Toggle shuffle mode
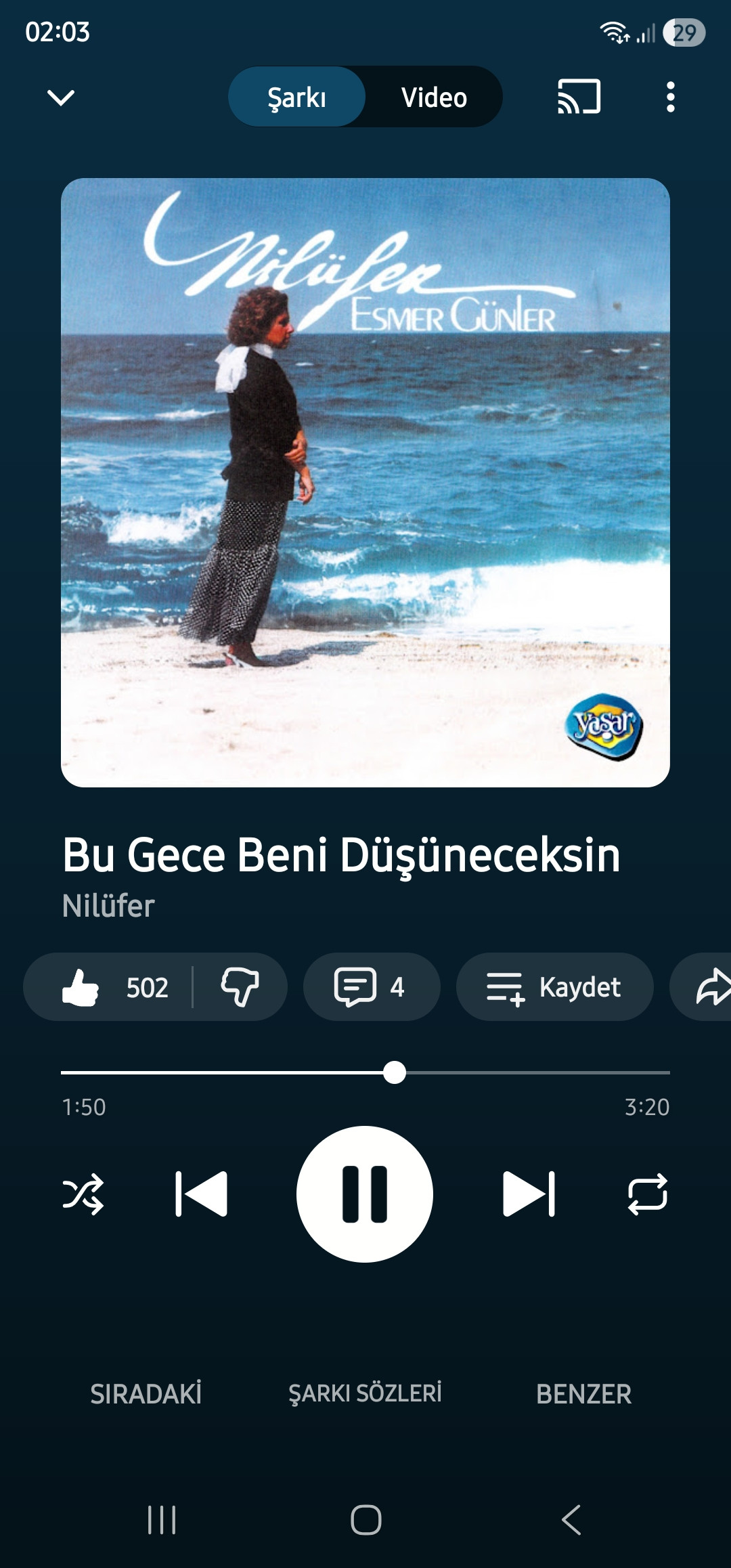Image resolution: width=731 pixels, height=1568 pixels. pyautogui.click(x=83, y=1194)
